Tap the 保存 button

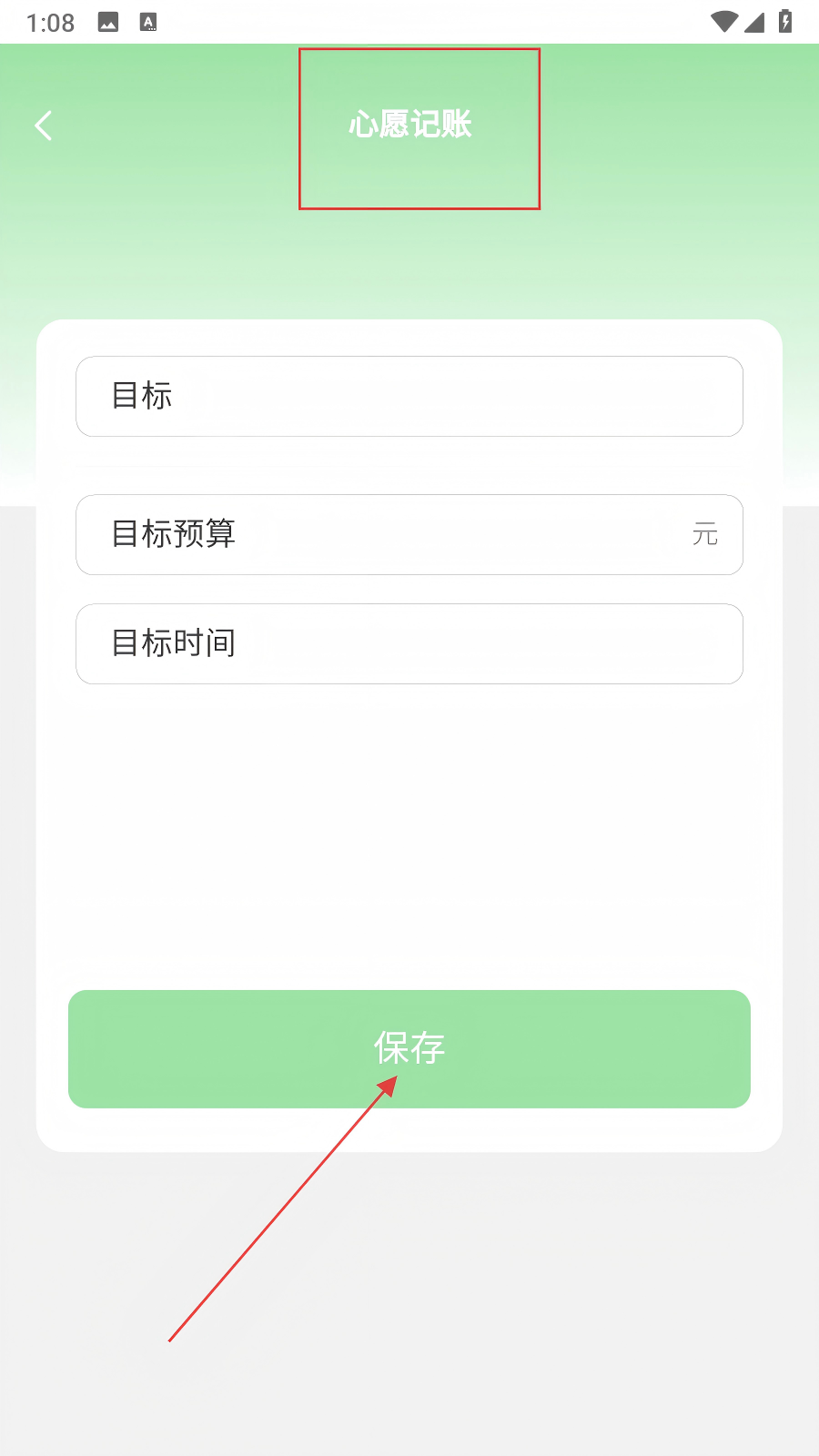coord(409,1049)
